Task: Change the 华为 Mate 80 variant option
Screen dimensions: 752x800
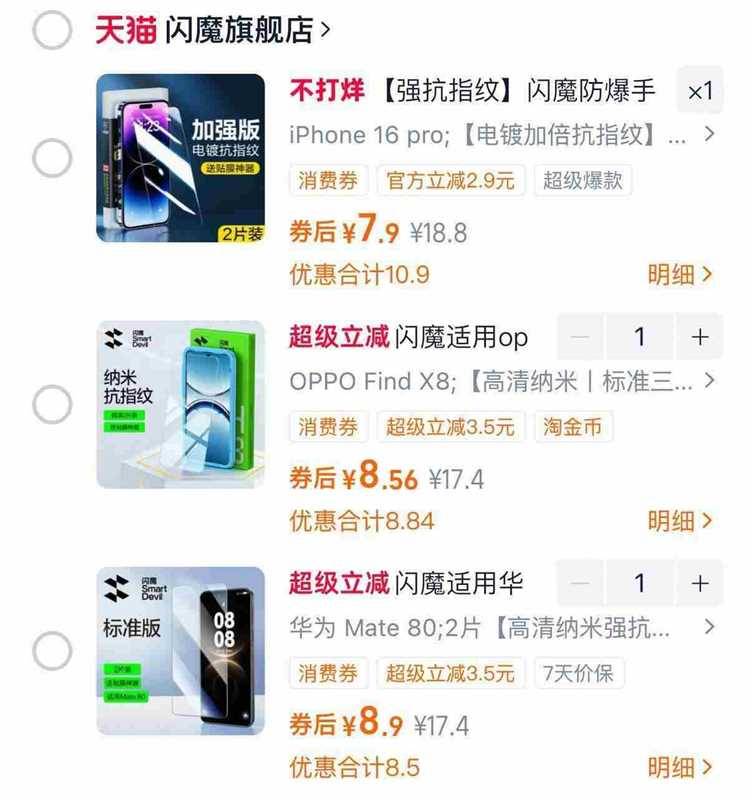Action: pyautogui.click(x=500, y=628)
